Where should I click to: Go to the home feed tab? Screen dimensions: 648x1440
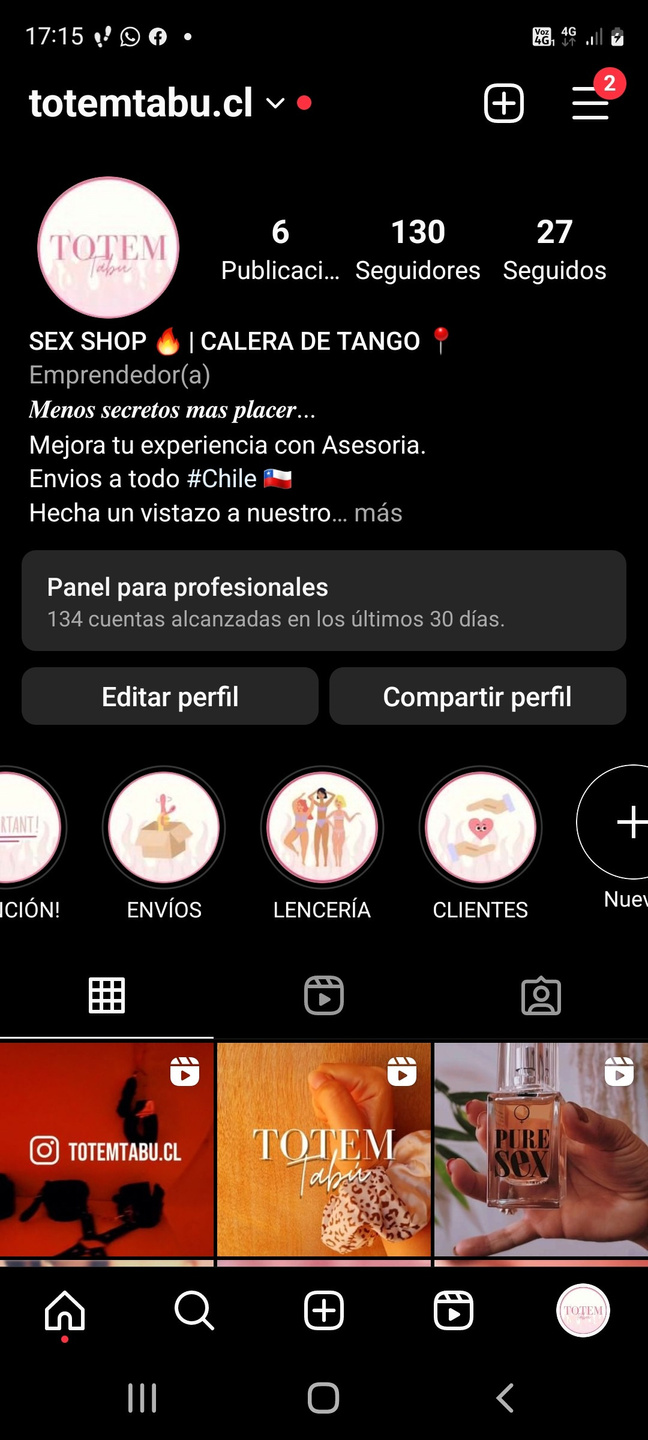coord(65,1311)
